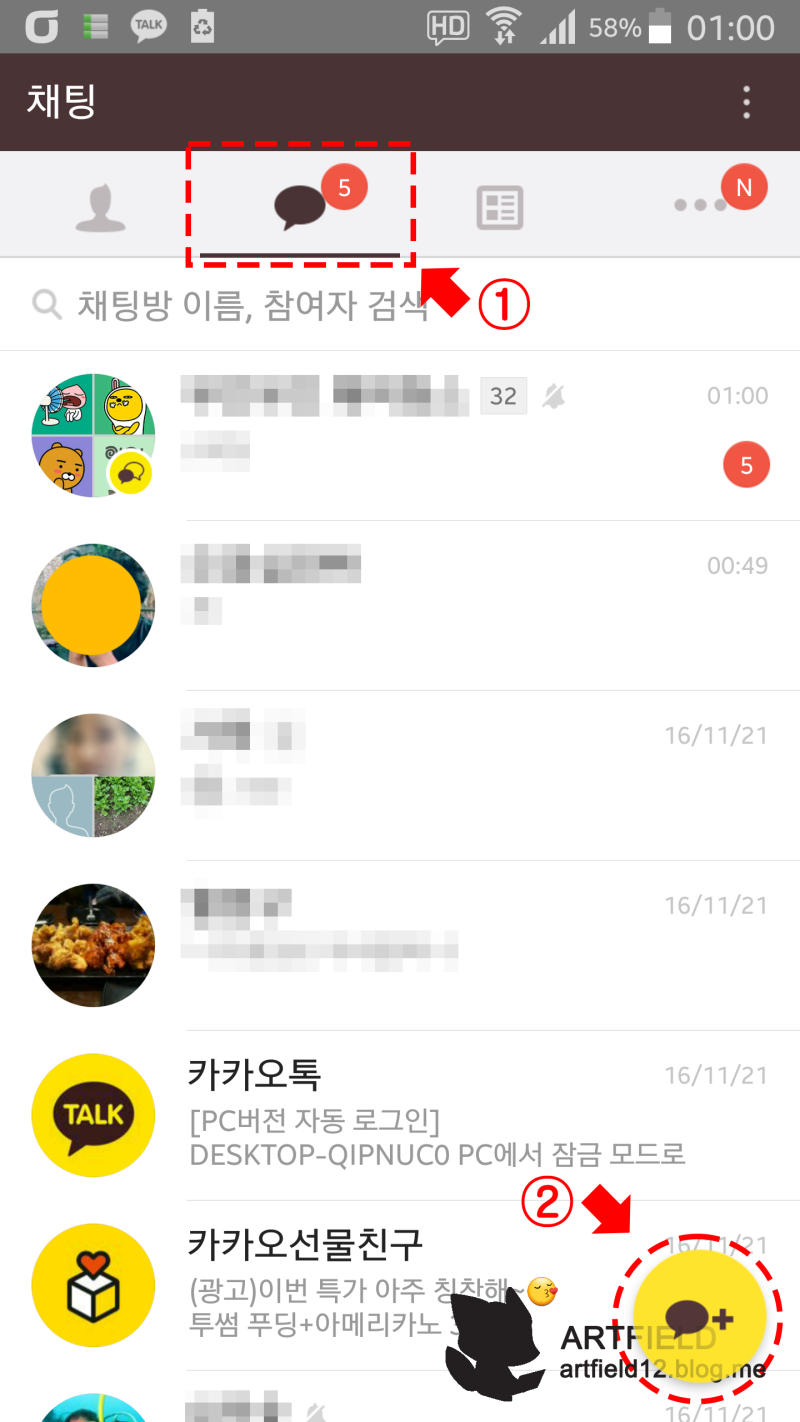Tap the fried chicken profile picture
The height and width of the screenshot is (1422, 800).
click(x=93, y=945)
